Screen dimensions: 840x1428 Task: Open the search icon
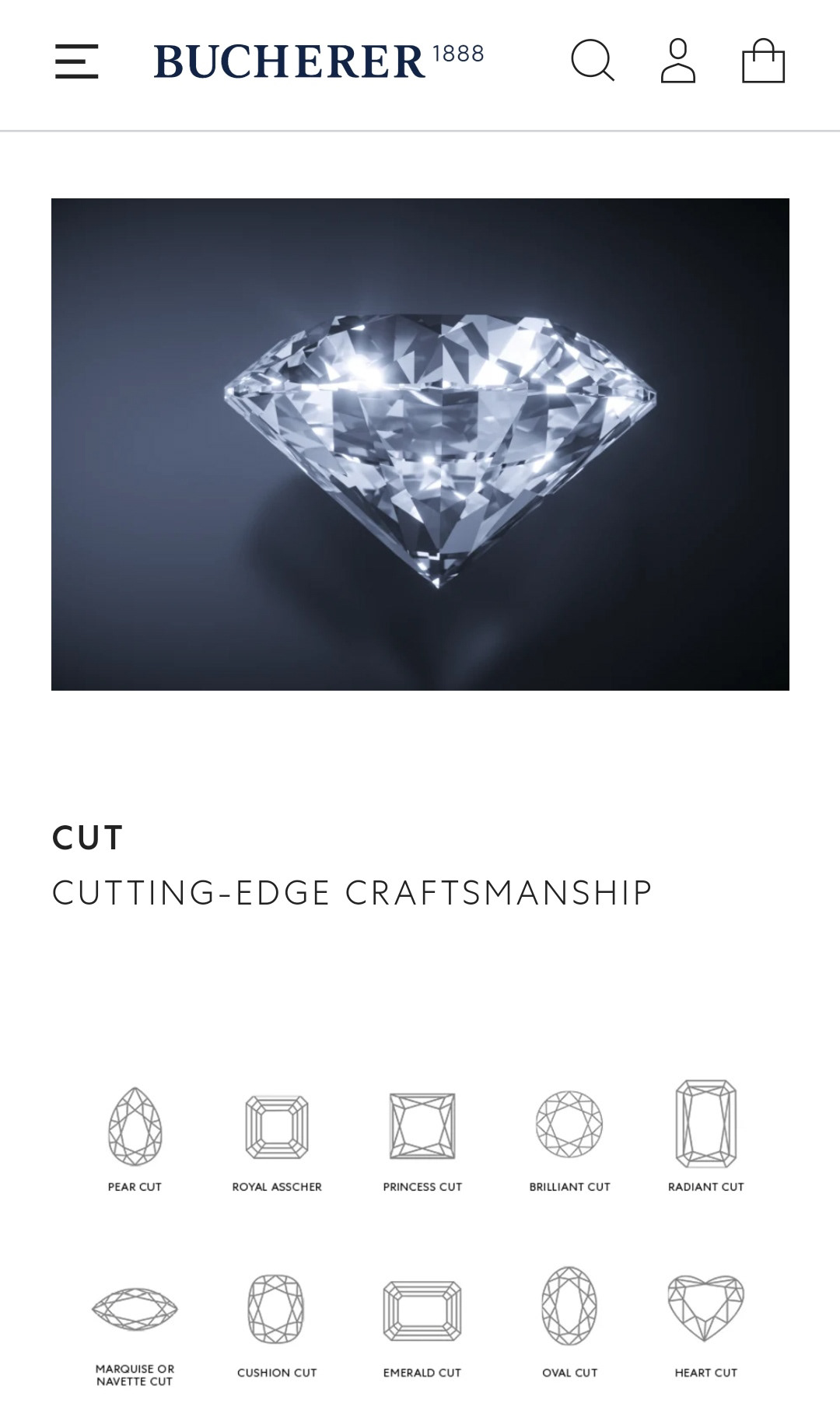(593, 61)
